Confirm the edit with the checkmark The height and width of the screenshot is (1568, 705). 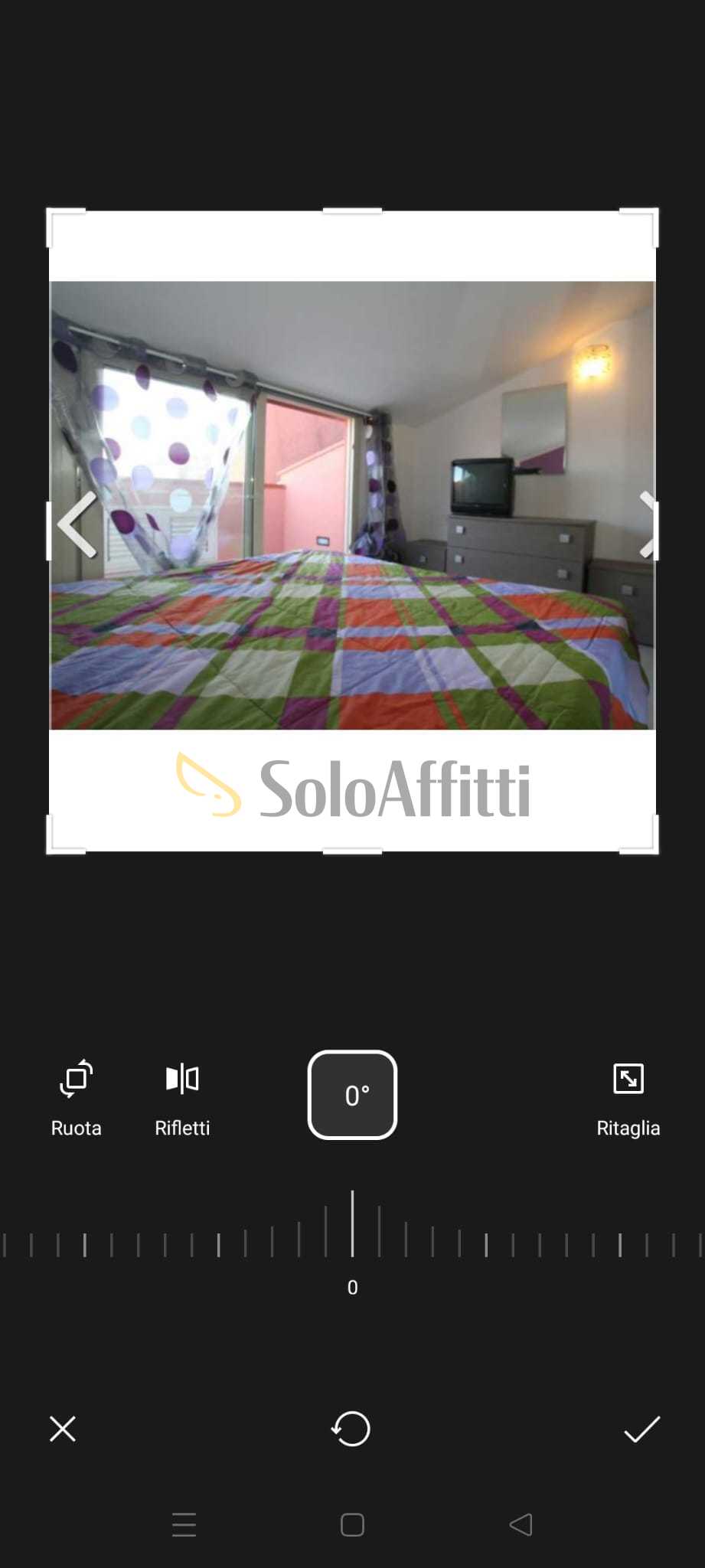641,1429
